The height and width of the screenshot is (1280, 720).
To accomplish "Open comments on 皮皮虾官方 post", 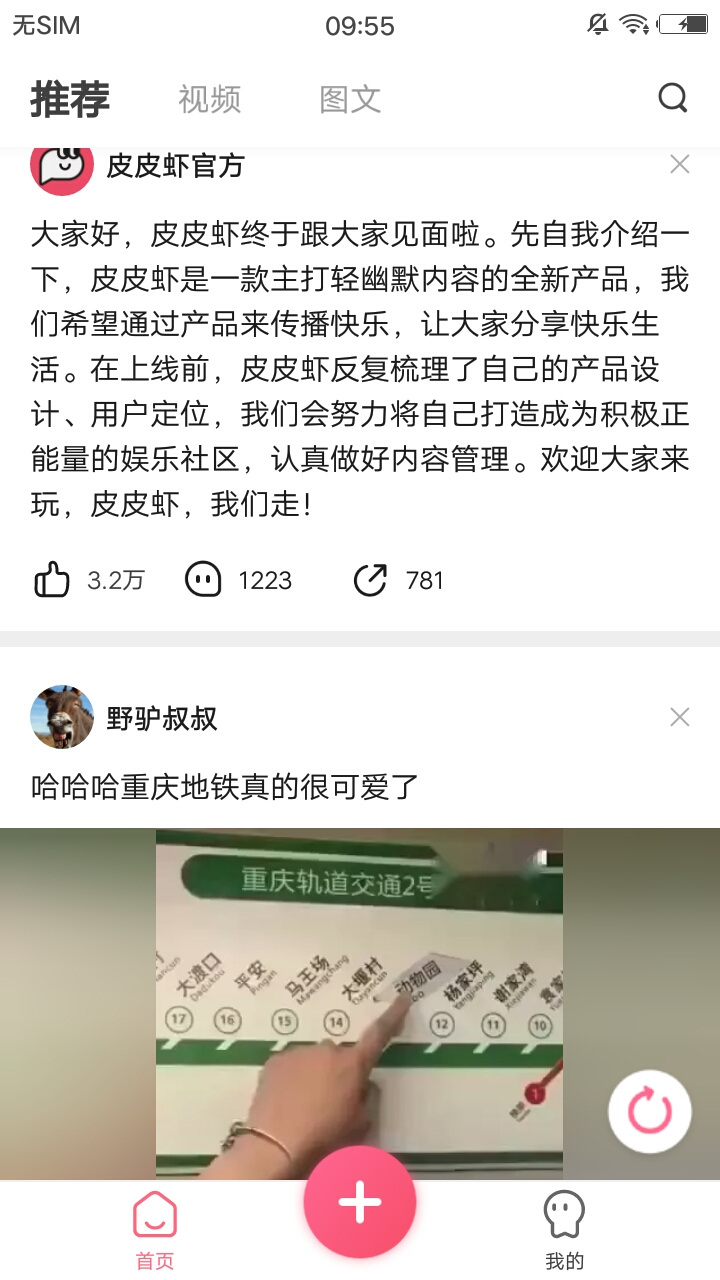I will (203, 580).
